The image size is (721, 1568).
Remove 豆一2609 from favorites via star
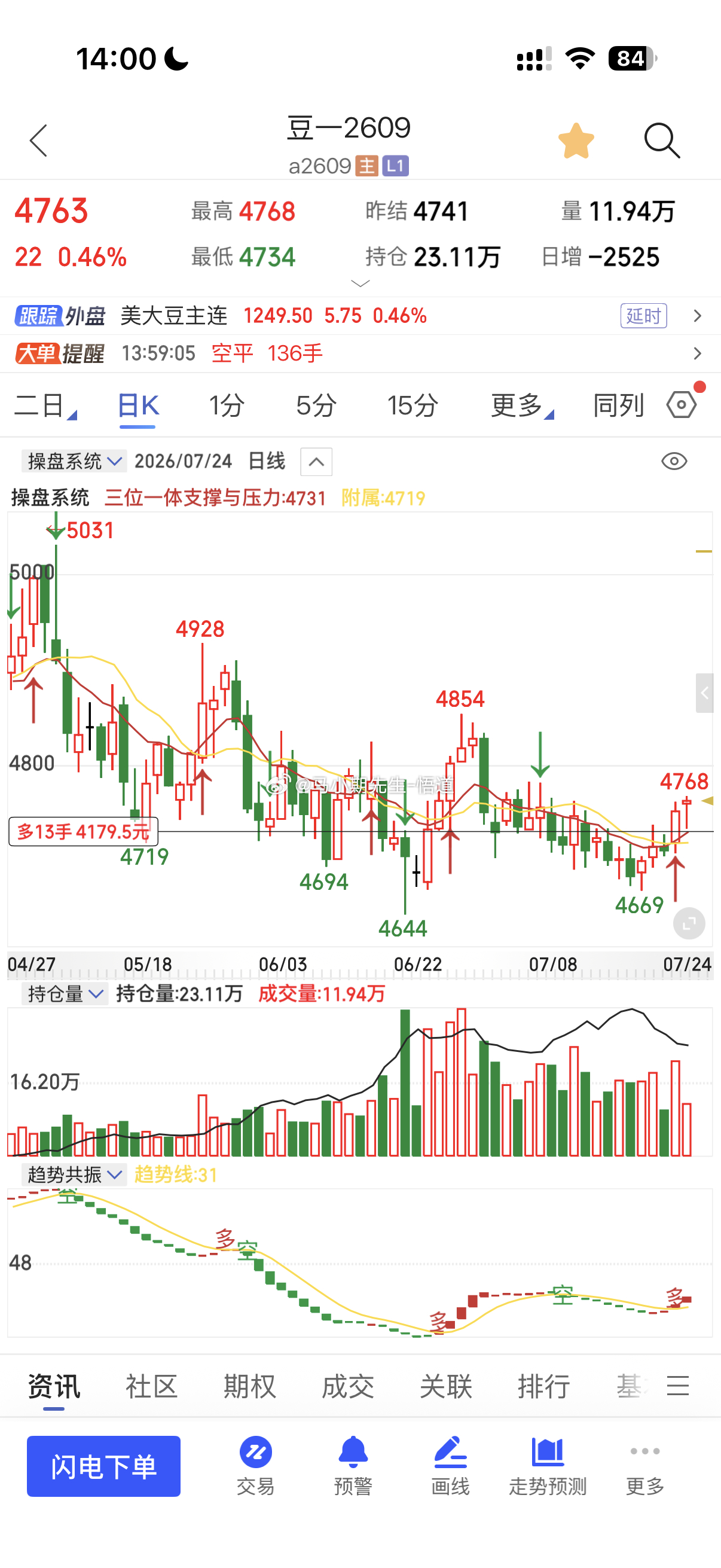pos(576,141)
